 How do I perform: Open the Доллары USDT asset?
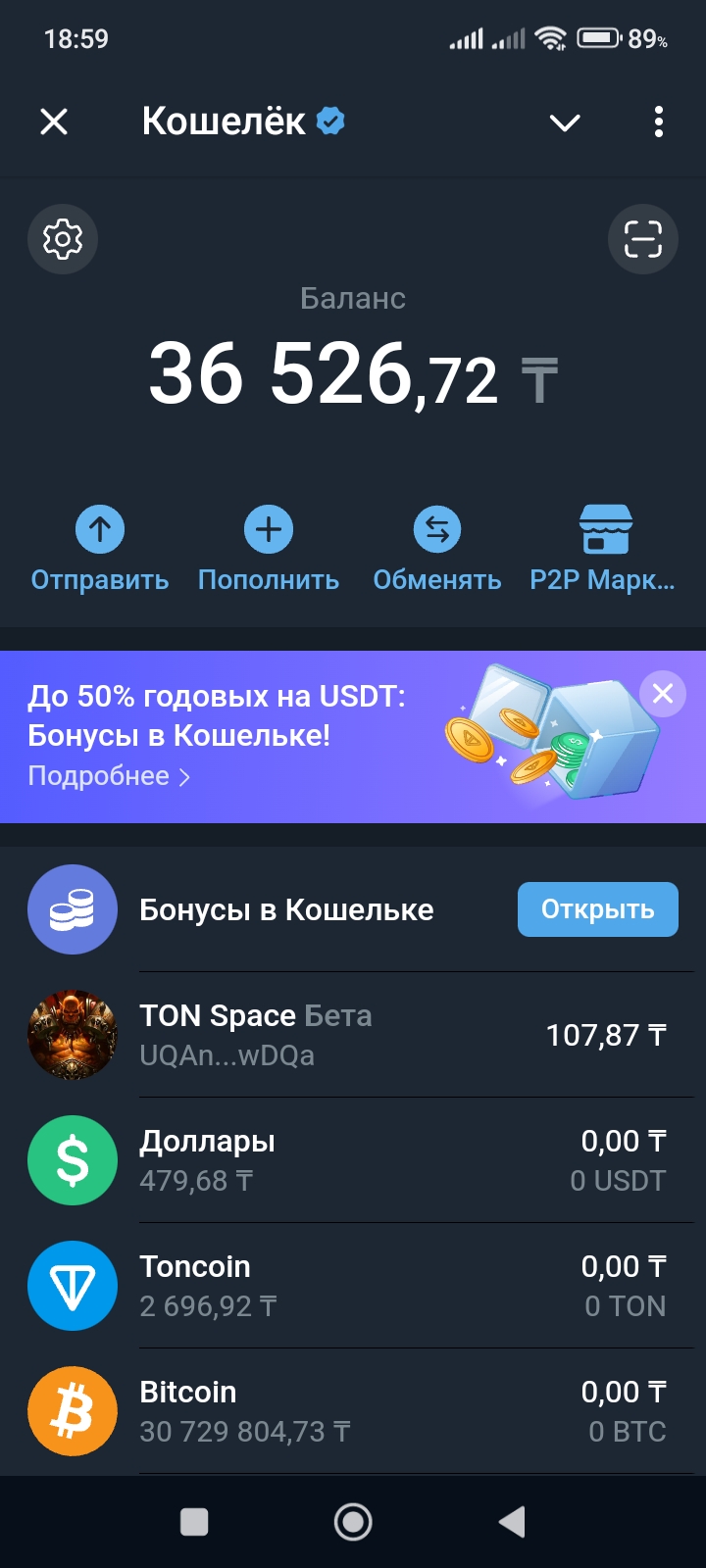[353, 1160]
